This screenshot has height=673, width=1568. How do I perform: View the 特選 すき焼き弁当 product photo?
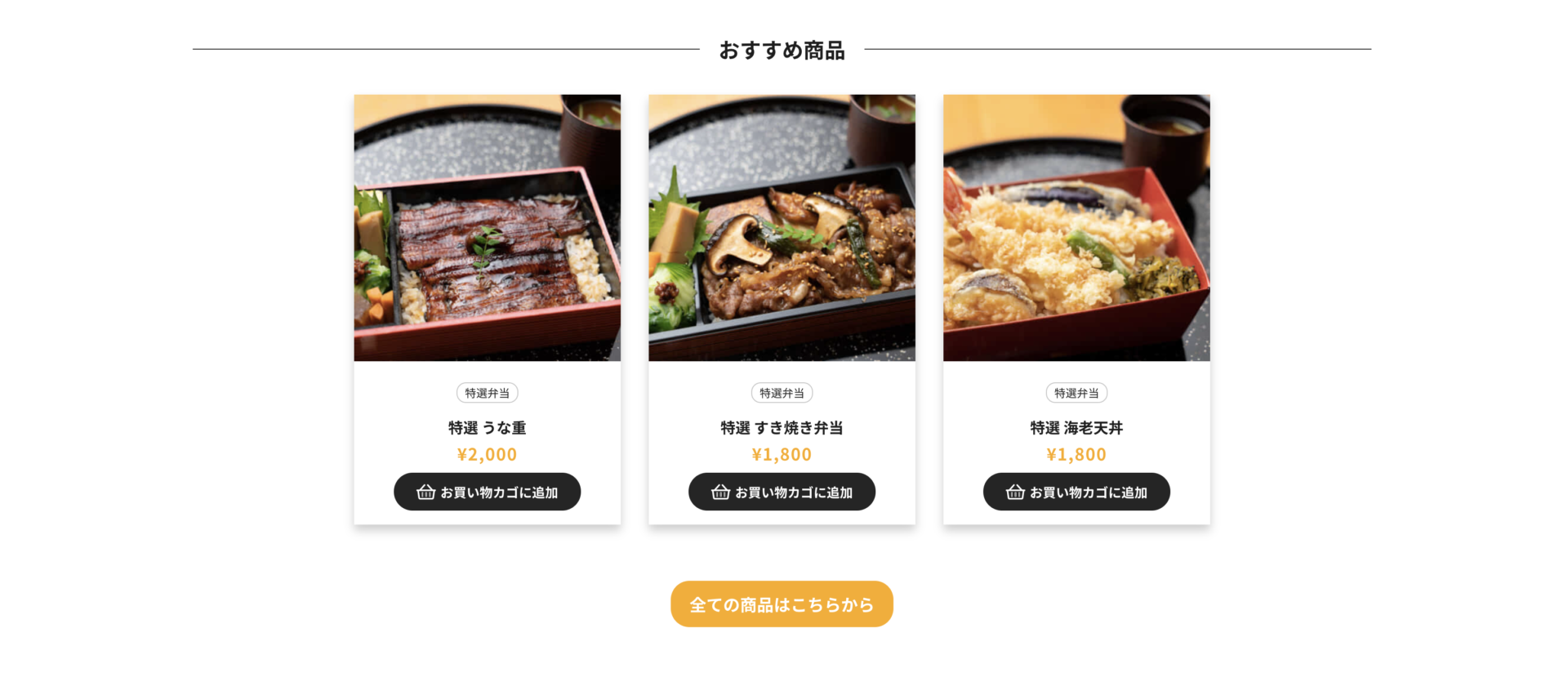pyautogui.click(x=782, y=228)
